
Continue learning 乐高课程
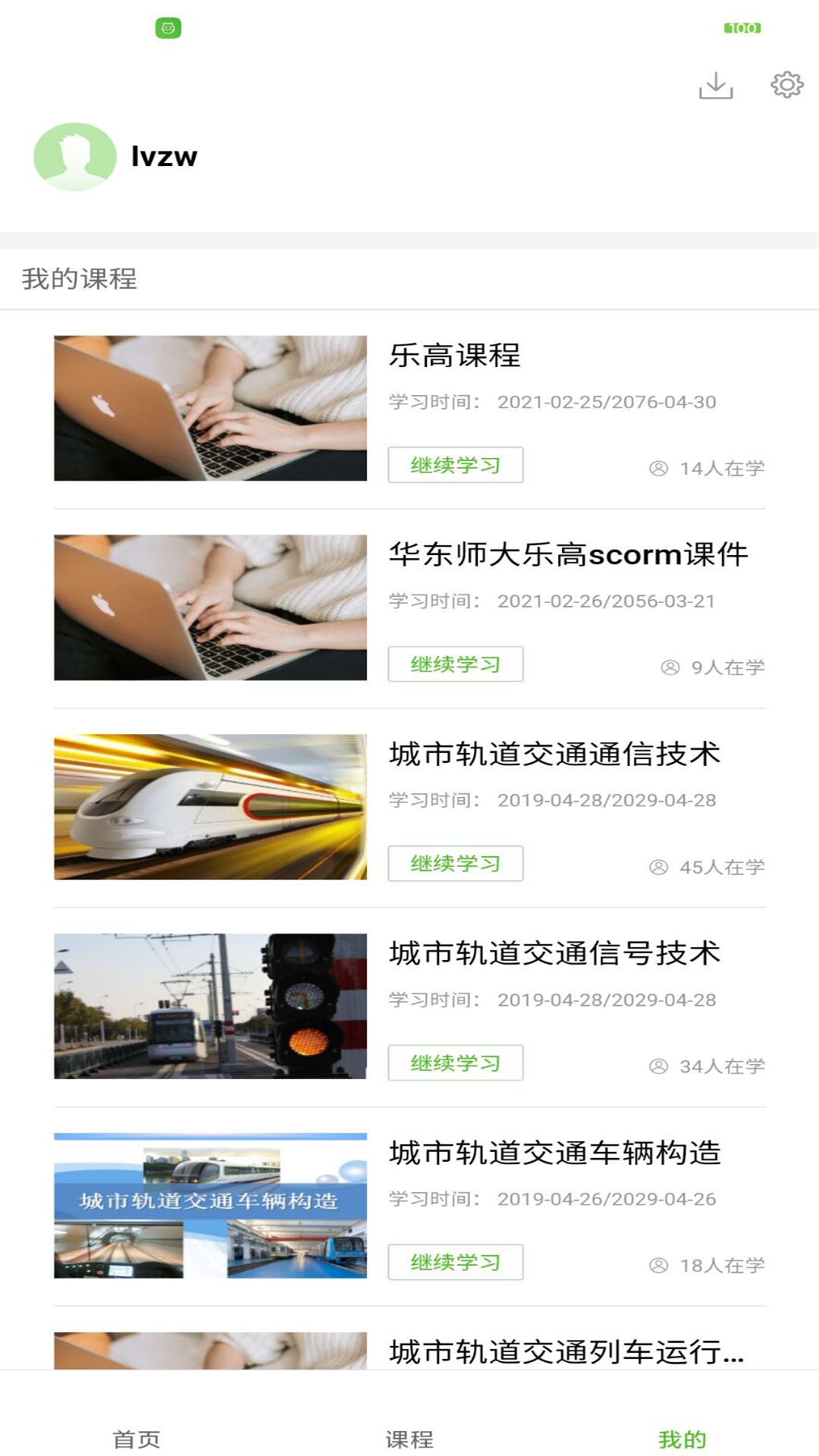click(455, 465)
